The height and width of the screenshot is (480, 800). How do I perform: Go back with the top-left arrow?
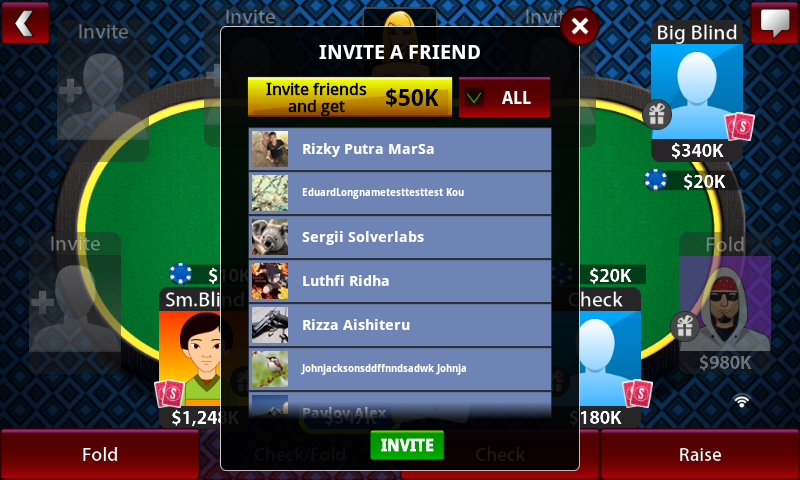pos(24,22)
